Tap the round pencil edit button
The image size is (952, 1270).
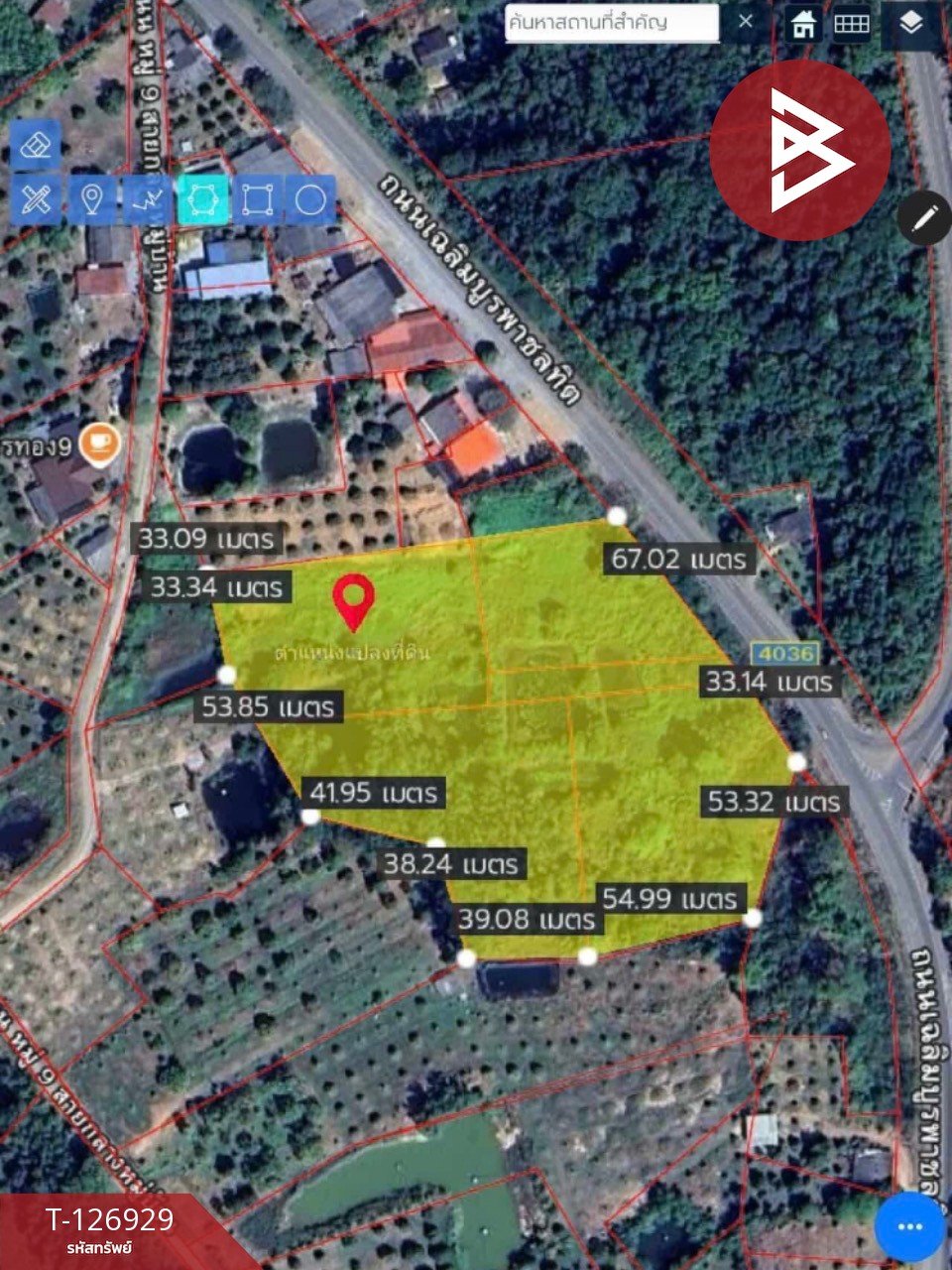924,216
